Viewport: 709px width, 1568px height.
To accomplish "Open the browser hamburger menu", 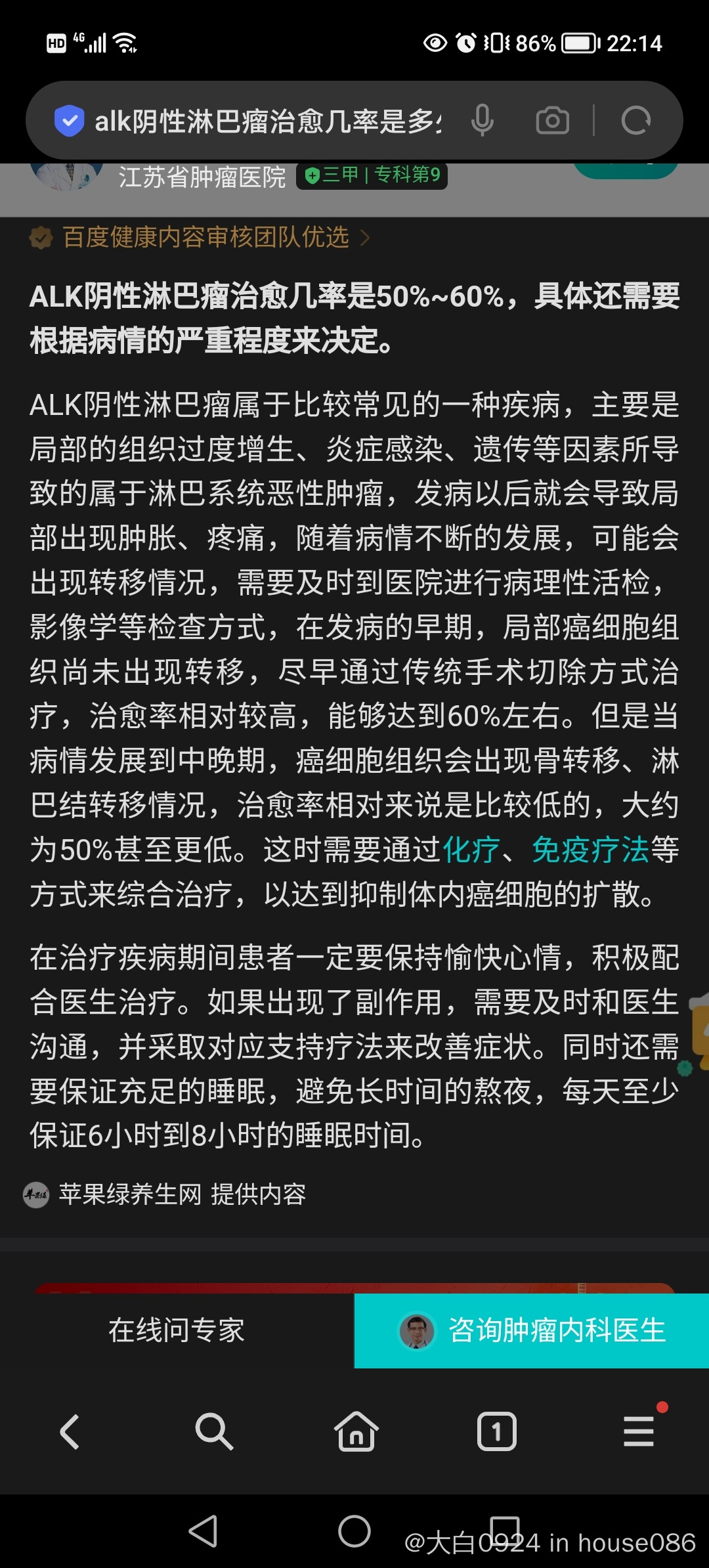I will tap(639, 1431).
